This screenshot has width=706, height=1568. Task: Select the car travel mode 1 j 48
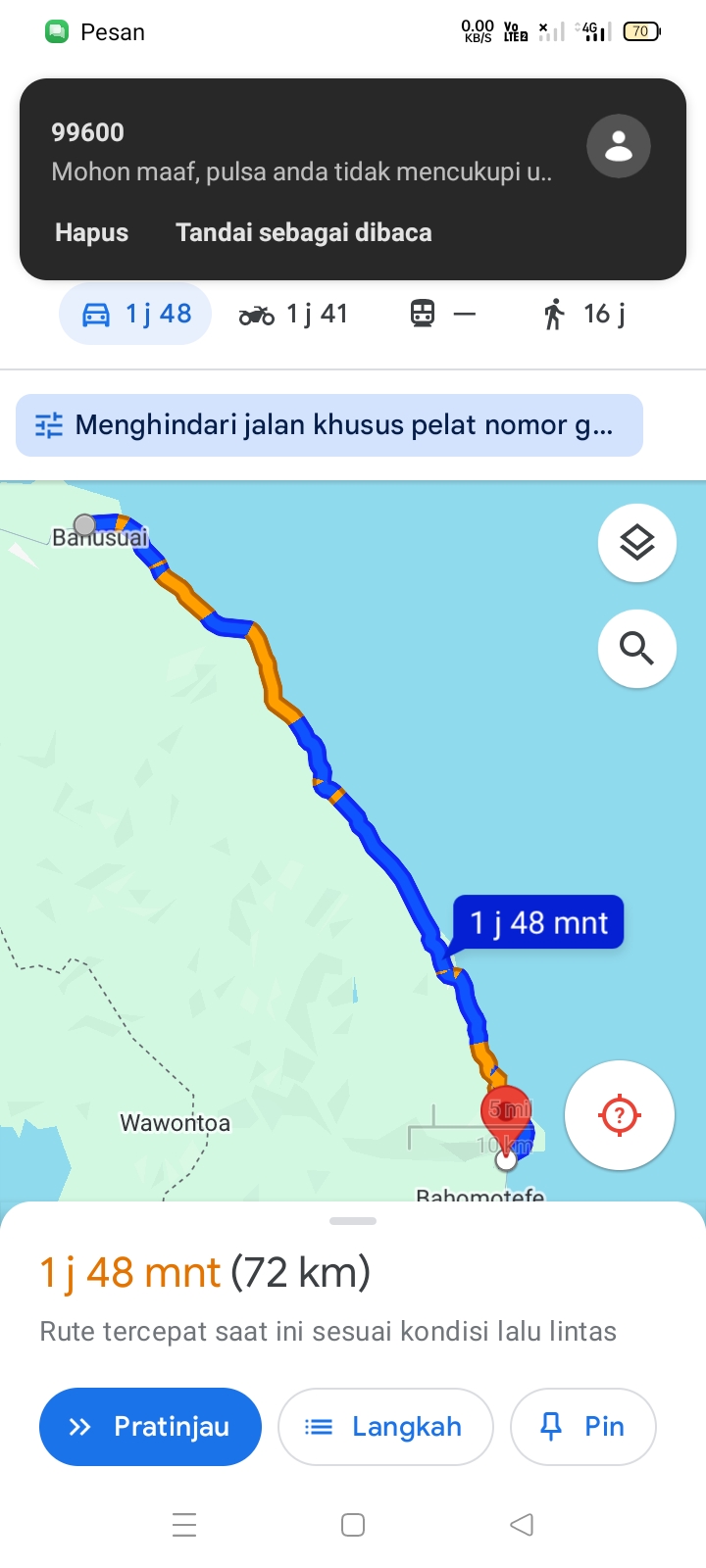pyautogui.click(x=135, y=314)
